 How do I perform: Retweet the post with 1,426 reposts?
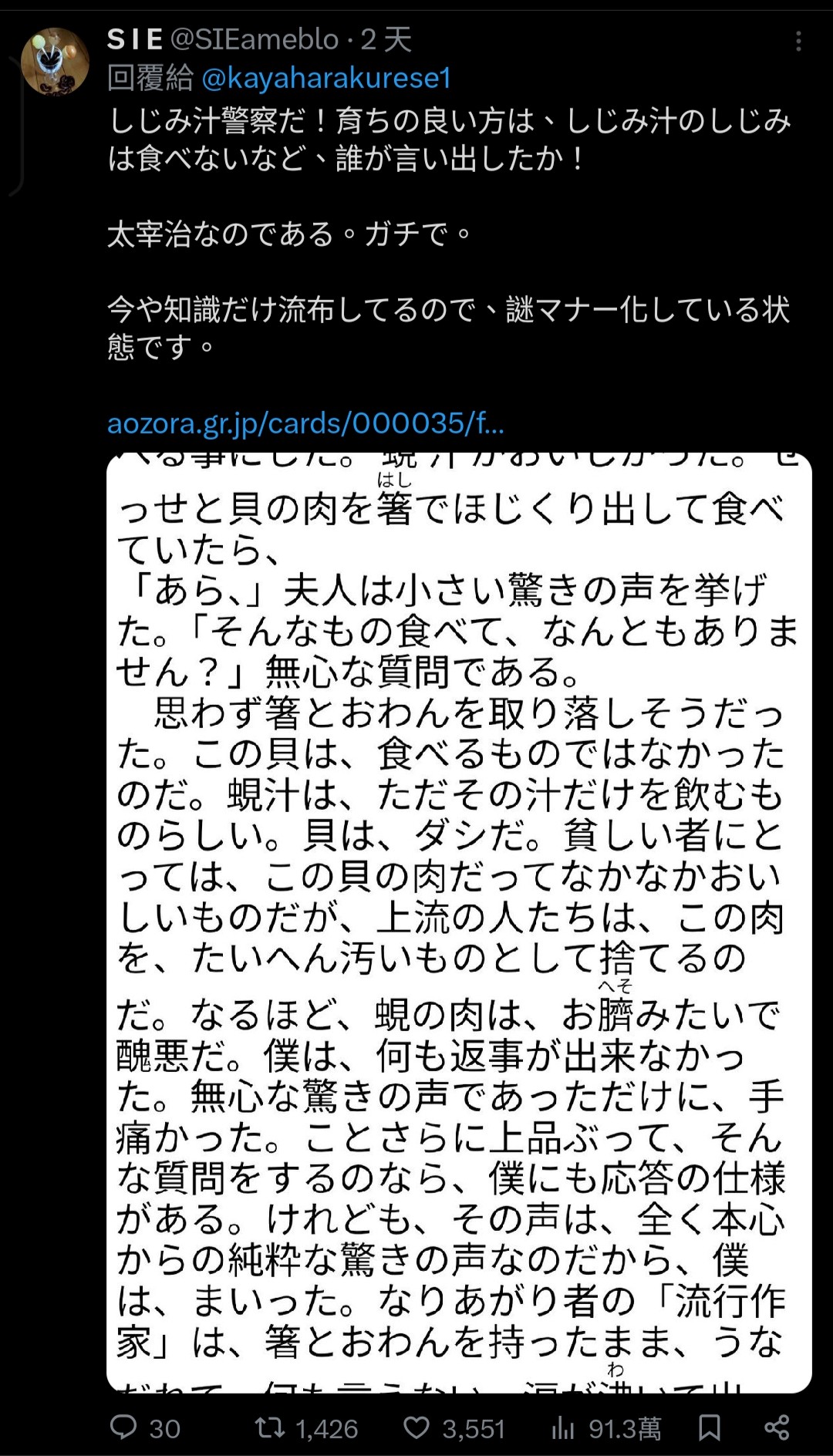click(307, 1428)
